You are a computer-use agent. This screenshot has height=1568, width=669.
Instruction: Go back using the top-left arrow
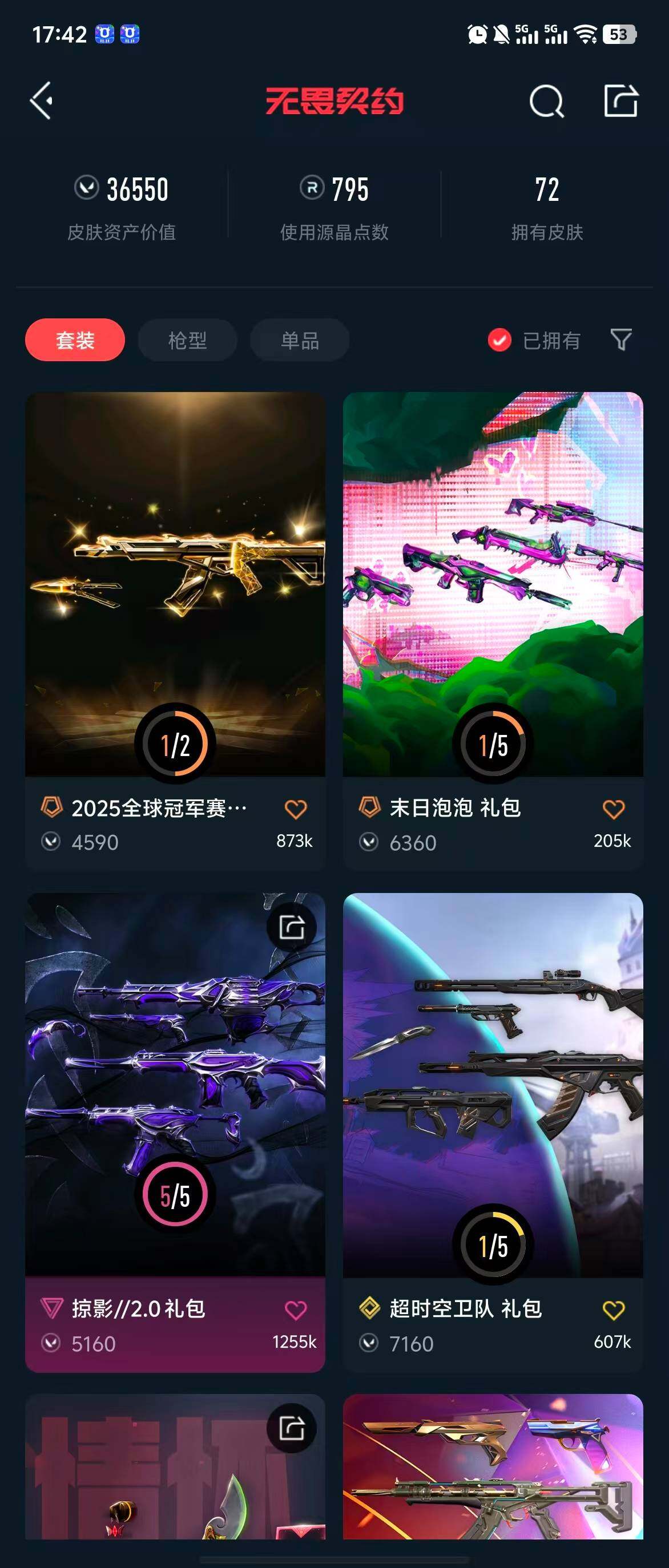click(42, 100)
